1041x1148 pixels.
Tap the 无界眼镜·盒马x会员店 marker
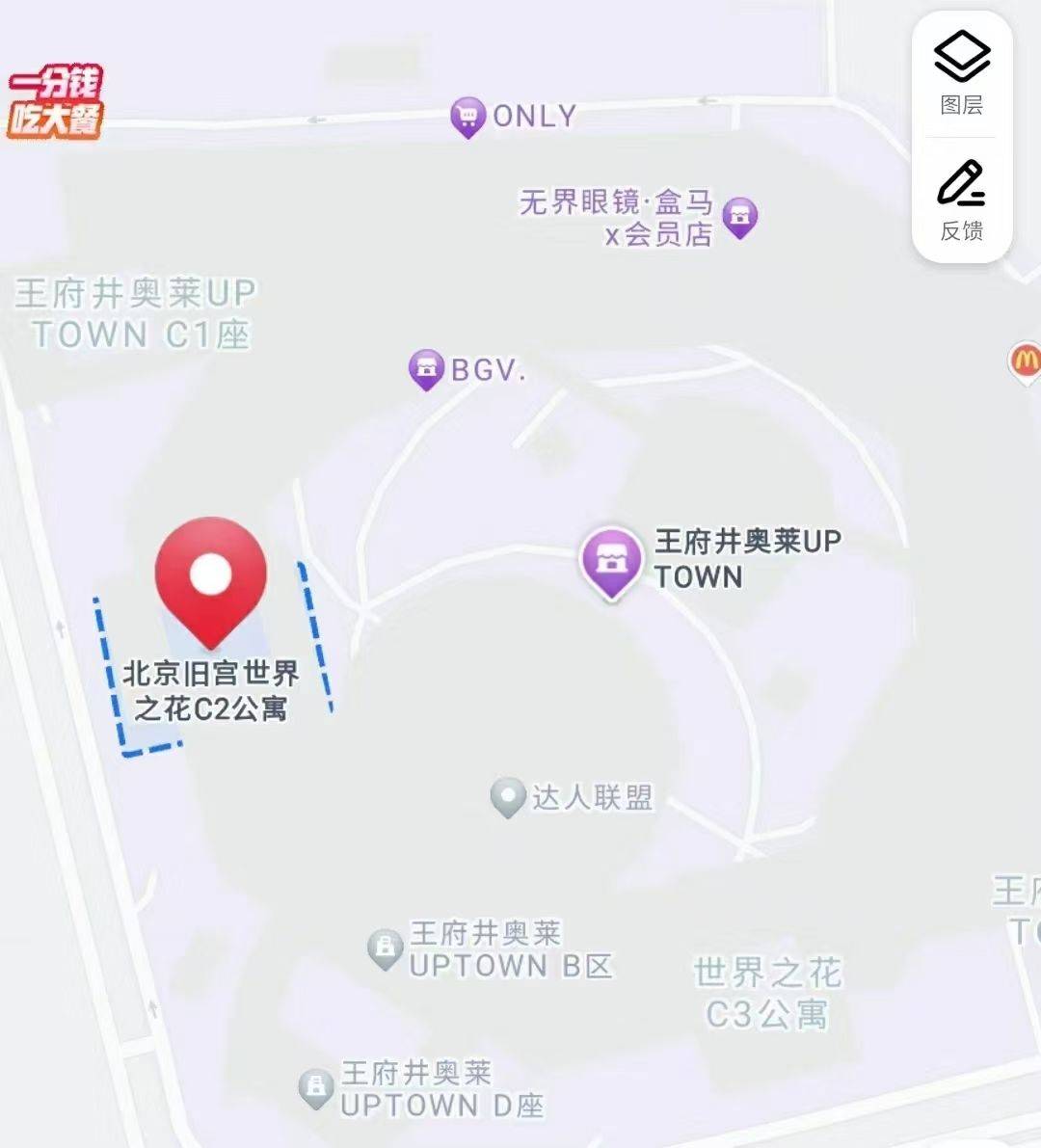click(739, 217)
